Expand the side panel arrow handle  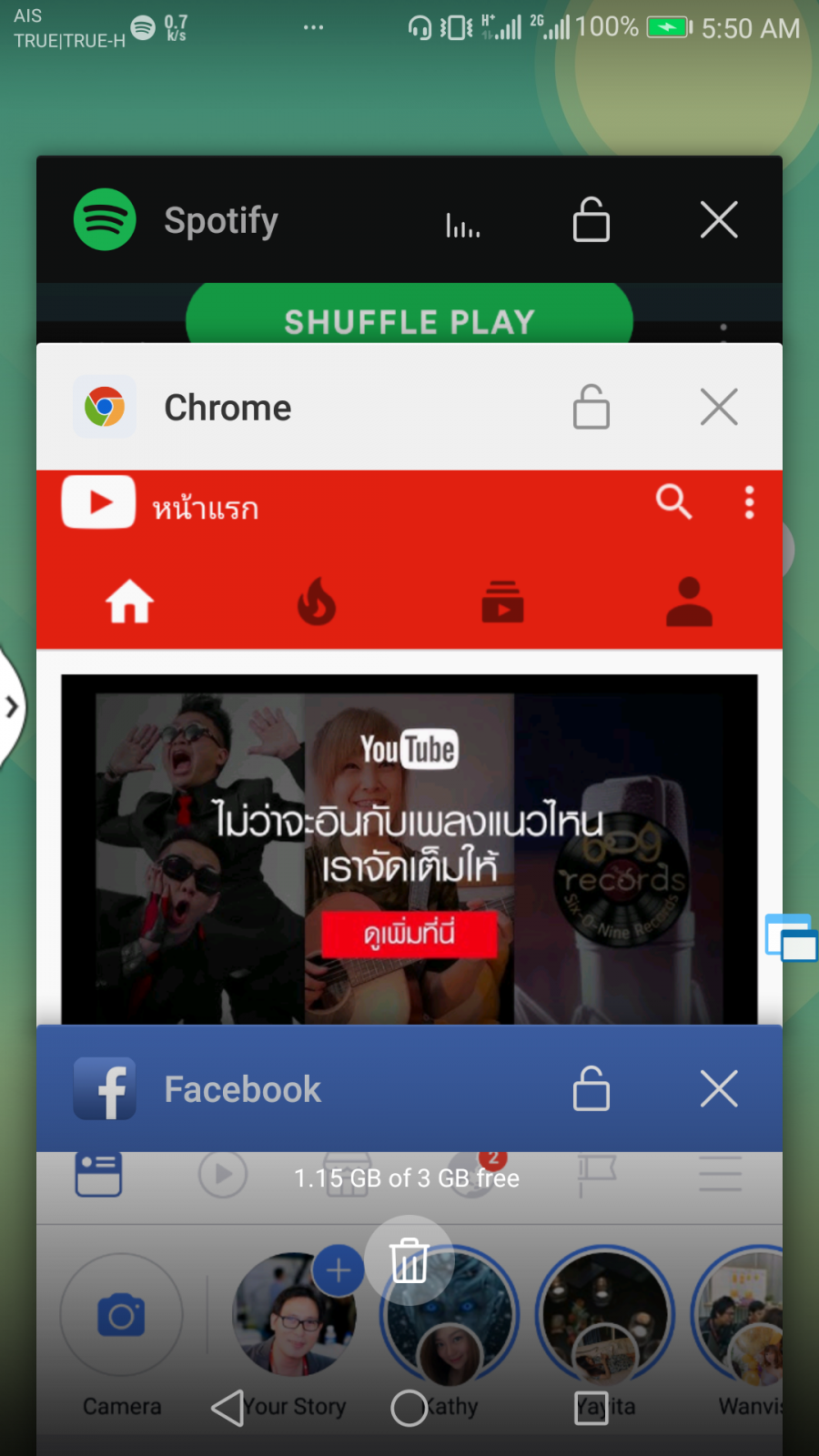(12, 707)
